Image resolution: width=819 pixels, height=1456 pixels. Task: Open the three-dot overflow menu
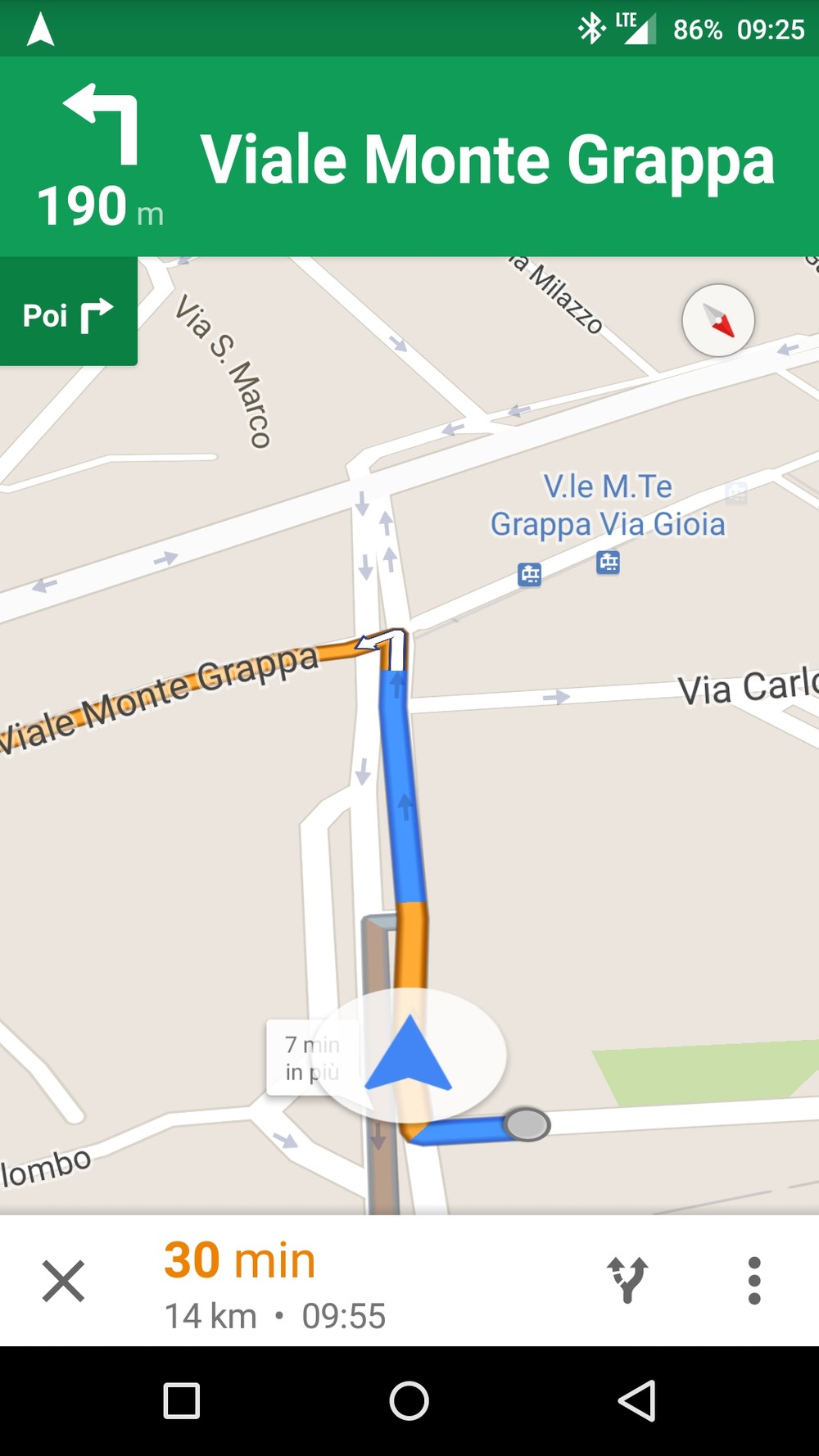point(754,1281)
